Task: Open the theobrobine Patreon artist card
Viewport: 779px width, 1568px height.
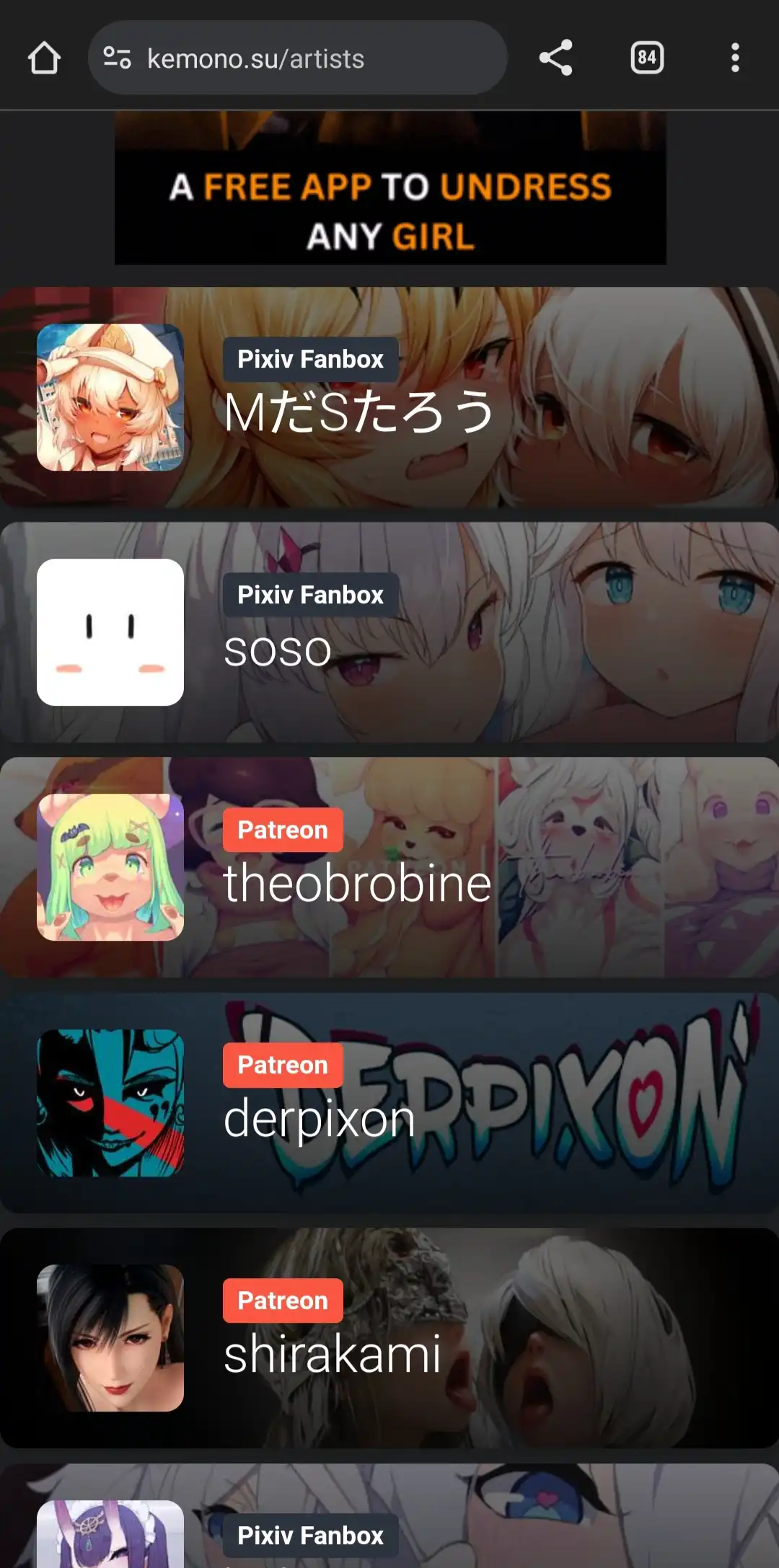Action: coord(389,867)
